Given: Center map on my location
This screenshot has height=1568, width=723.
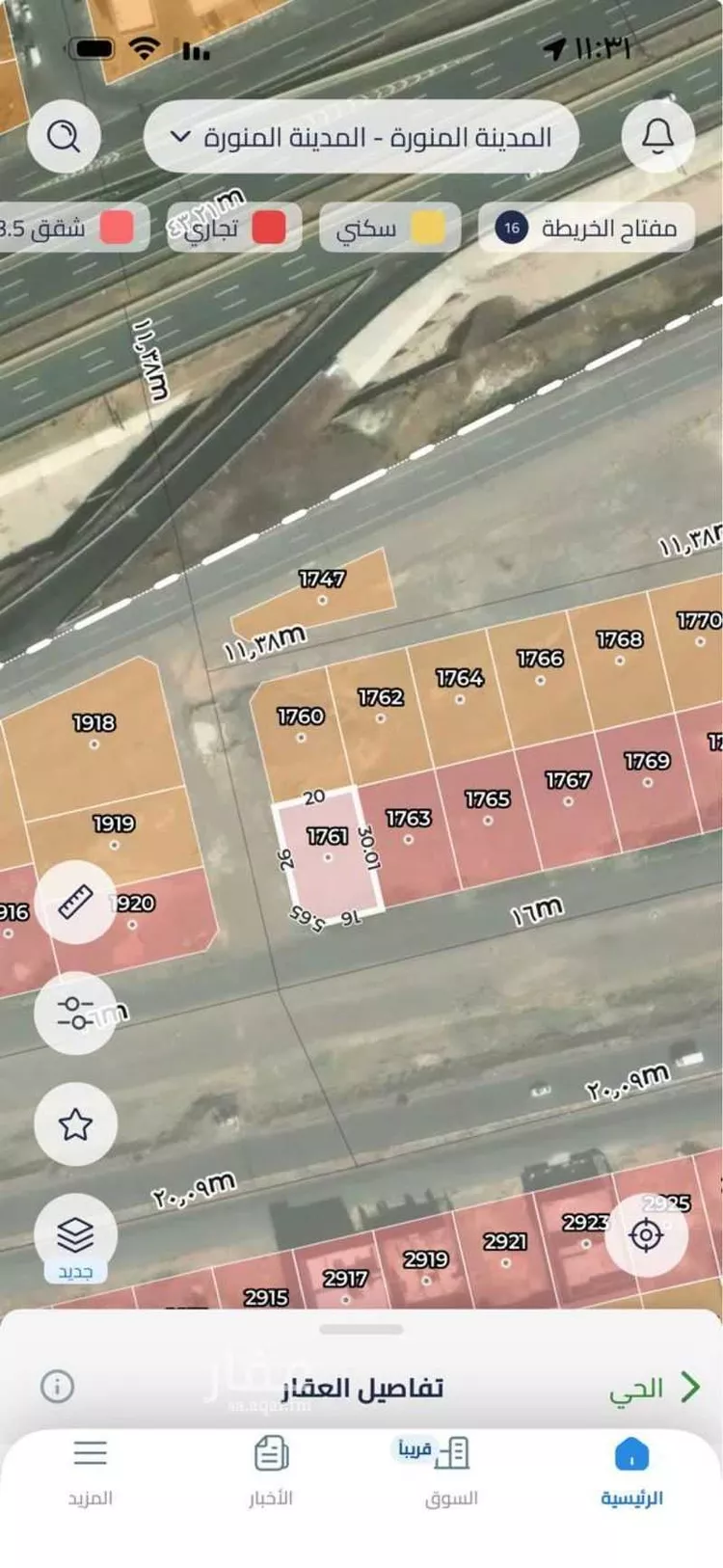Looking at the screenshot, I should click(x=646, y=1235).
